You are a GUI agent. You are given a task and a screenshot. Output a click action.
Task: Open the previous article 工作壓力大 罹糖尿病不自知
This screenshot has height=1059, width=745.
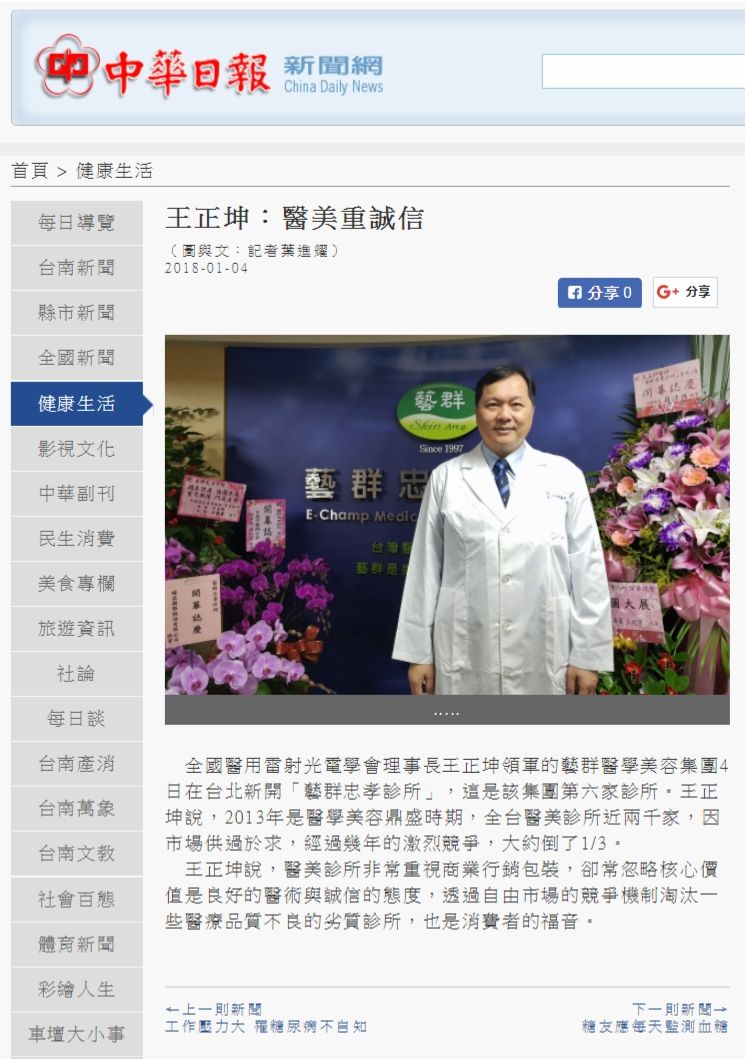266,1027
